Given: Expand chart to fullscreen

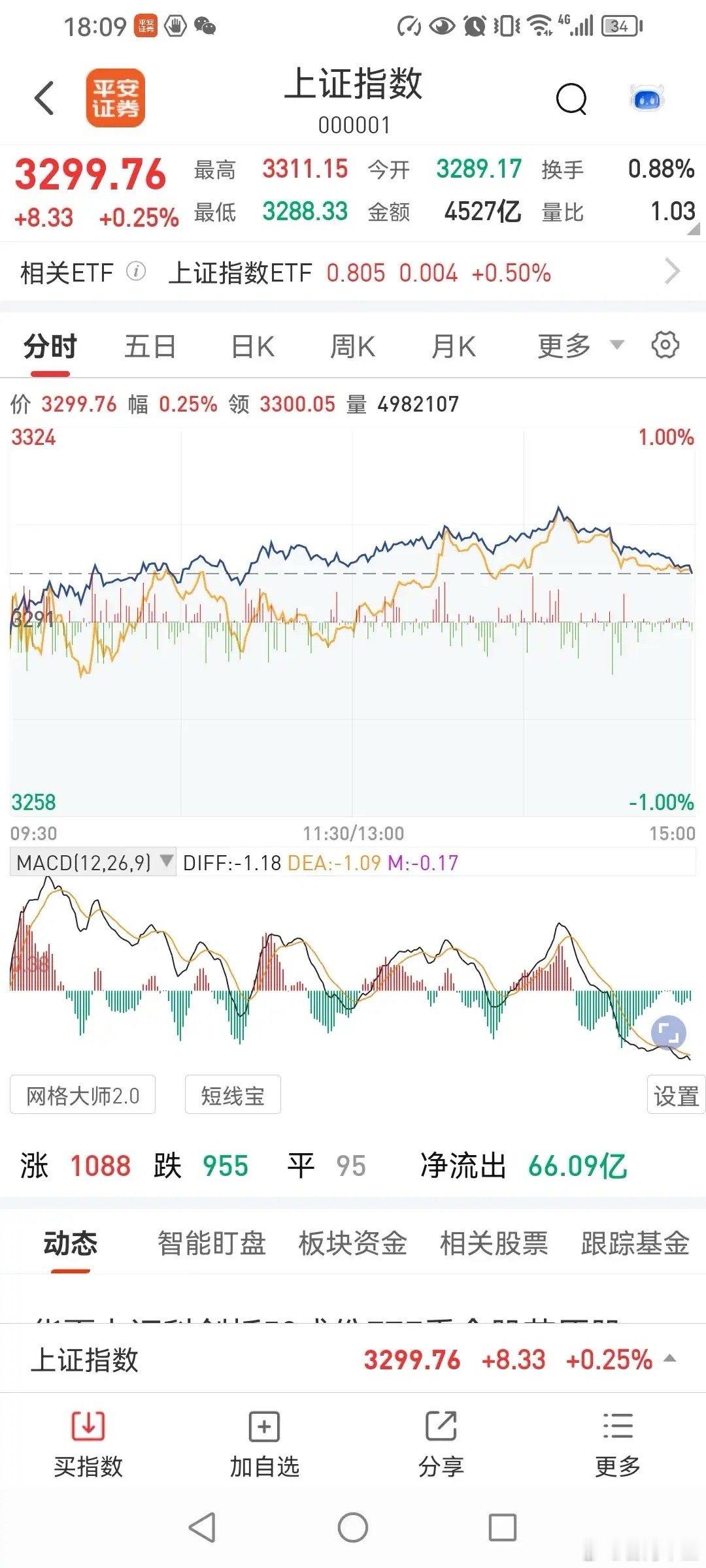Looking at the screenshot, I should tap(668, 1033).
